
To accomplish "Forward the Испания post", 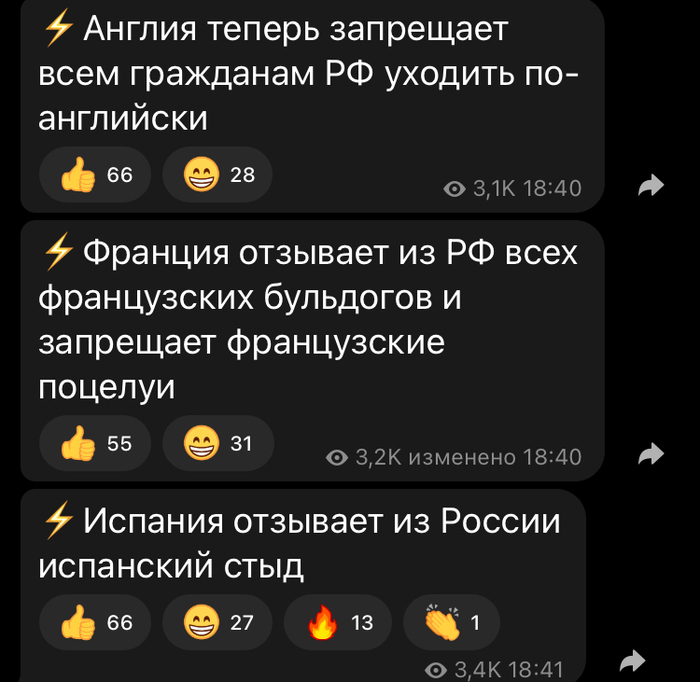I will pyautogui.click(x=632, y=661).
